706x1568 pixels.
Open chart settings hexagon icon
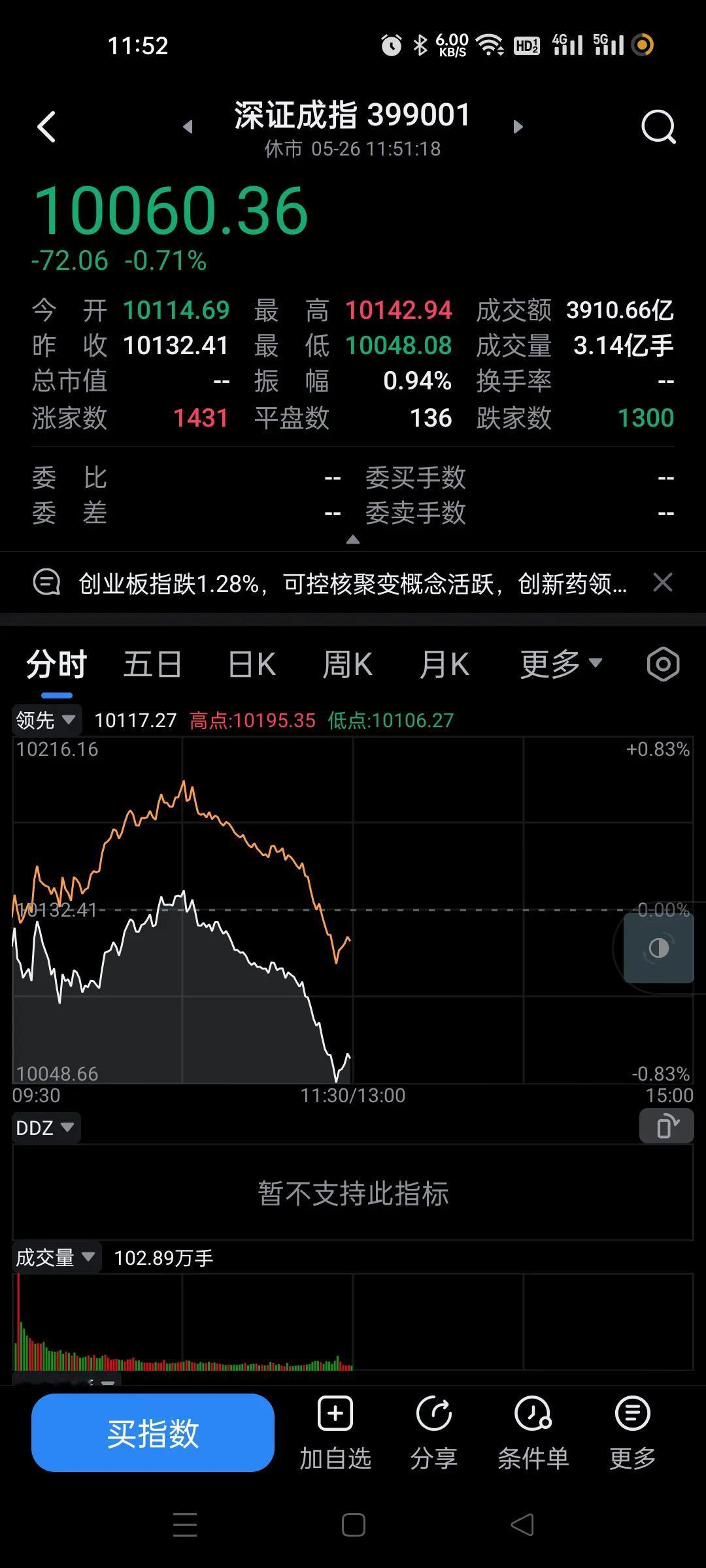[663, 664]
